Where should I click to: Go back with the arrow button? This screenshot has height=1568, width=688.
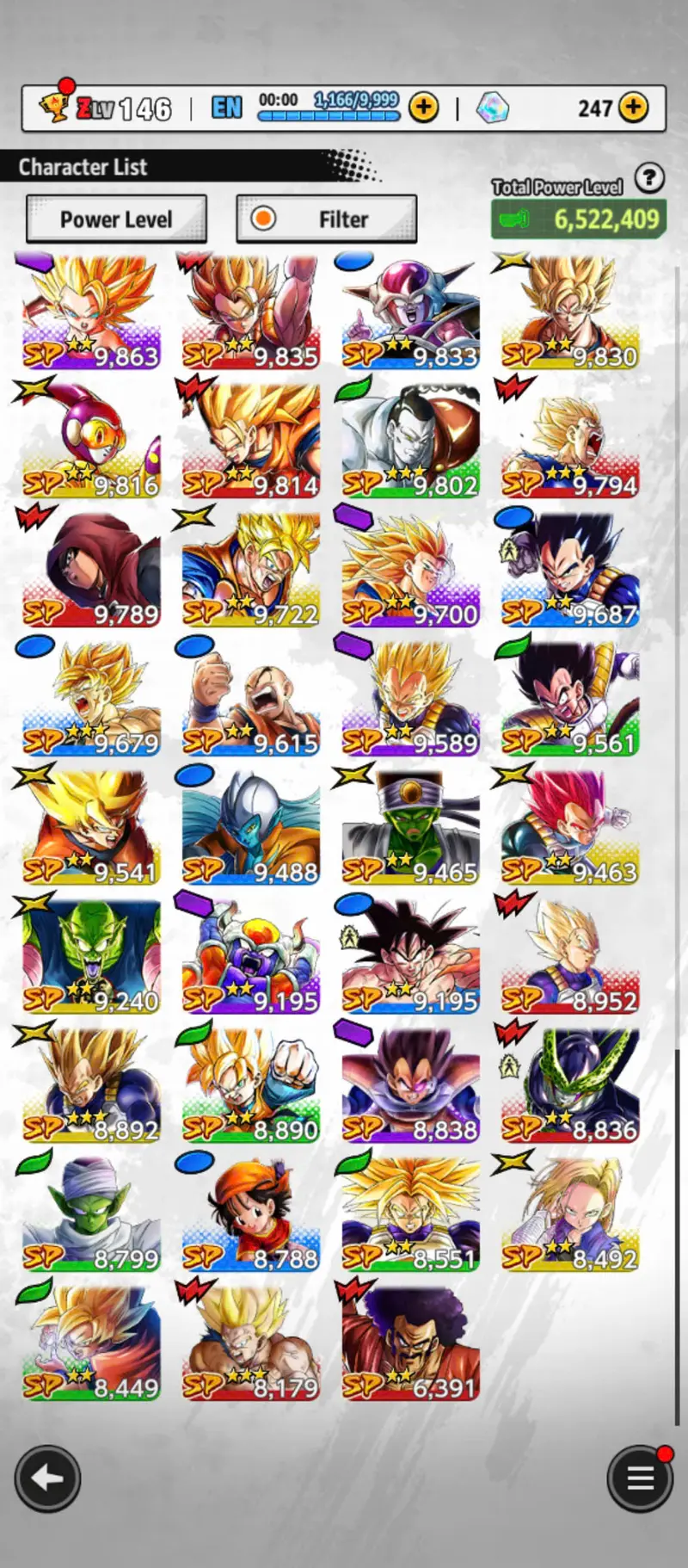[47, 1478]
